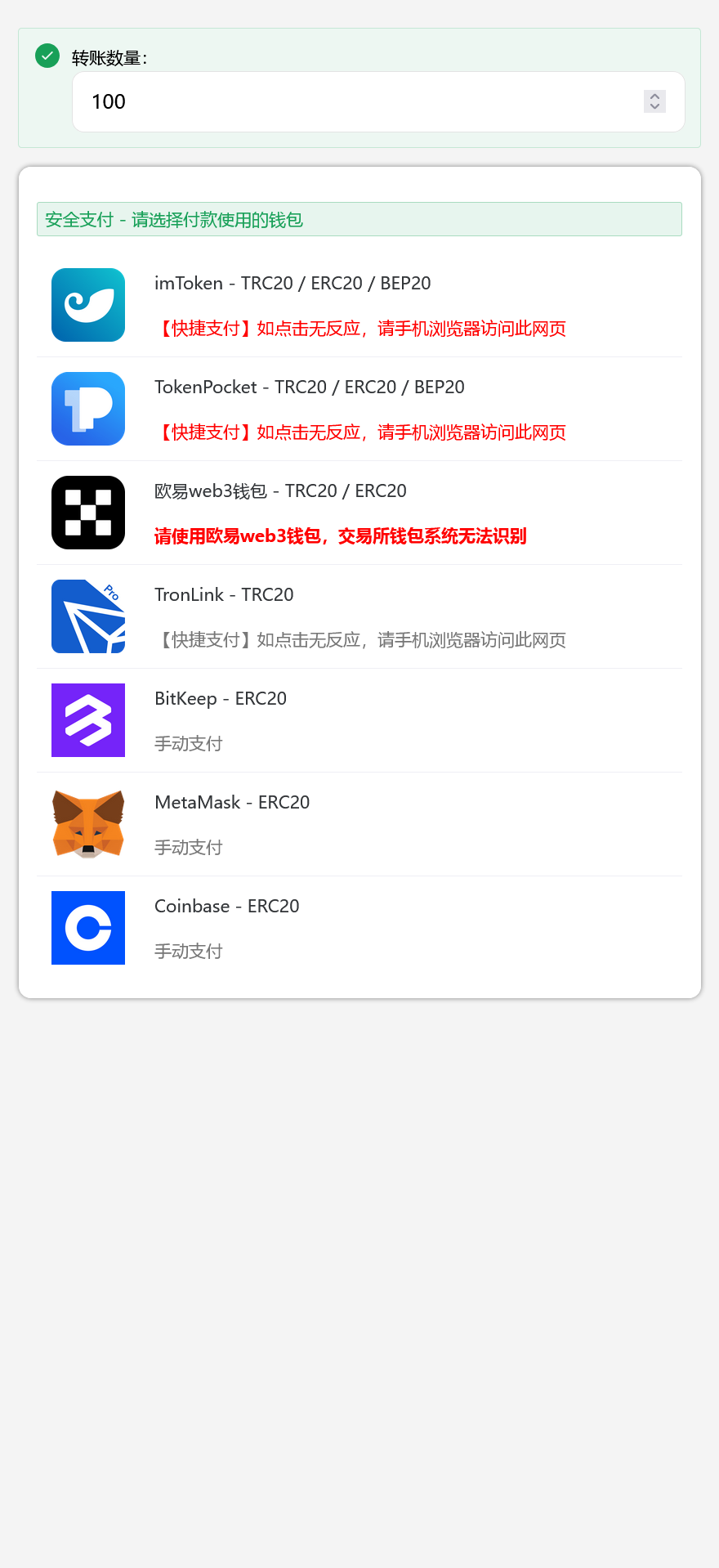
Task: Select the 欧易web3钱包 OKX icon
Action: coord(88,513)
